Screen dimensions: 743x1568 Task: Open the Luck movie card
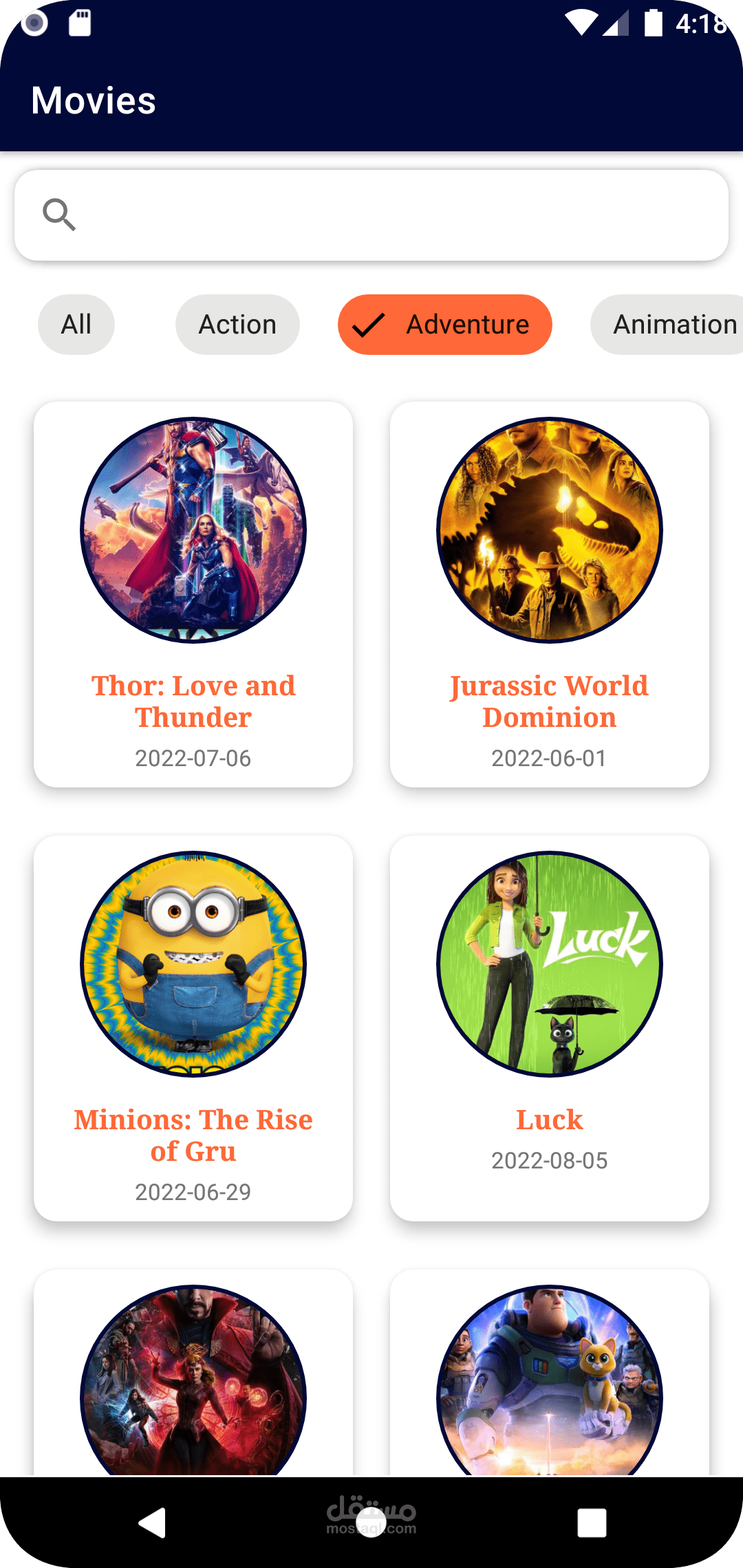pyautogui.click(x=549, y=1028)
